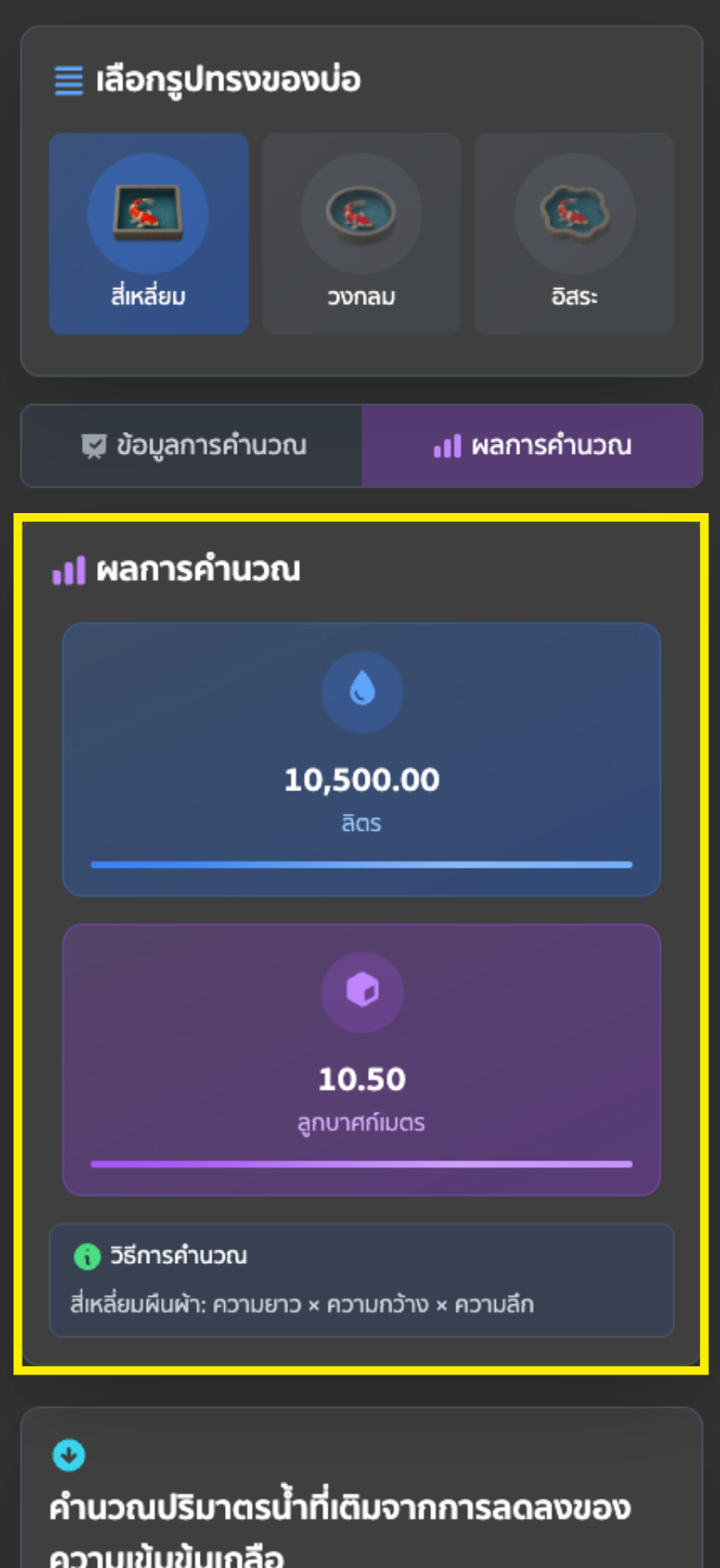
Task: Select the สี่เหลี่ยม pond shape
Action: click(x=148, y=234)
